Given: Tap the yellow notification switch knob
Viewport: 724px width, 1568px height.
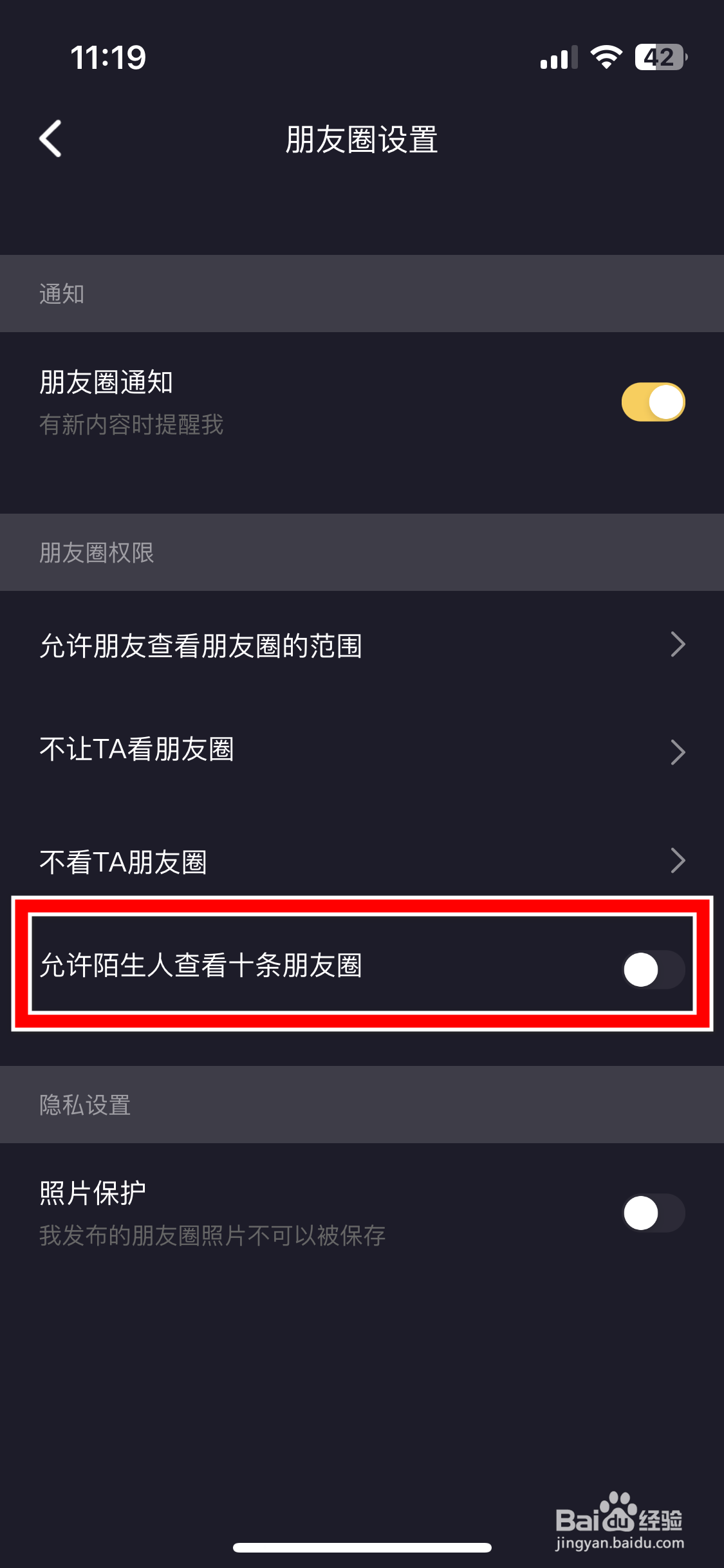Looking at the screenshot, I should (665, 400).
